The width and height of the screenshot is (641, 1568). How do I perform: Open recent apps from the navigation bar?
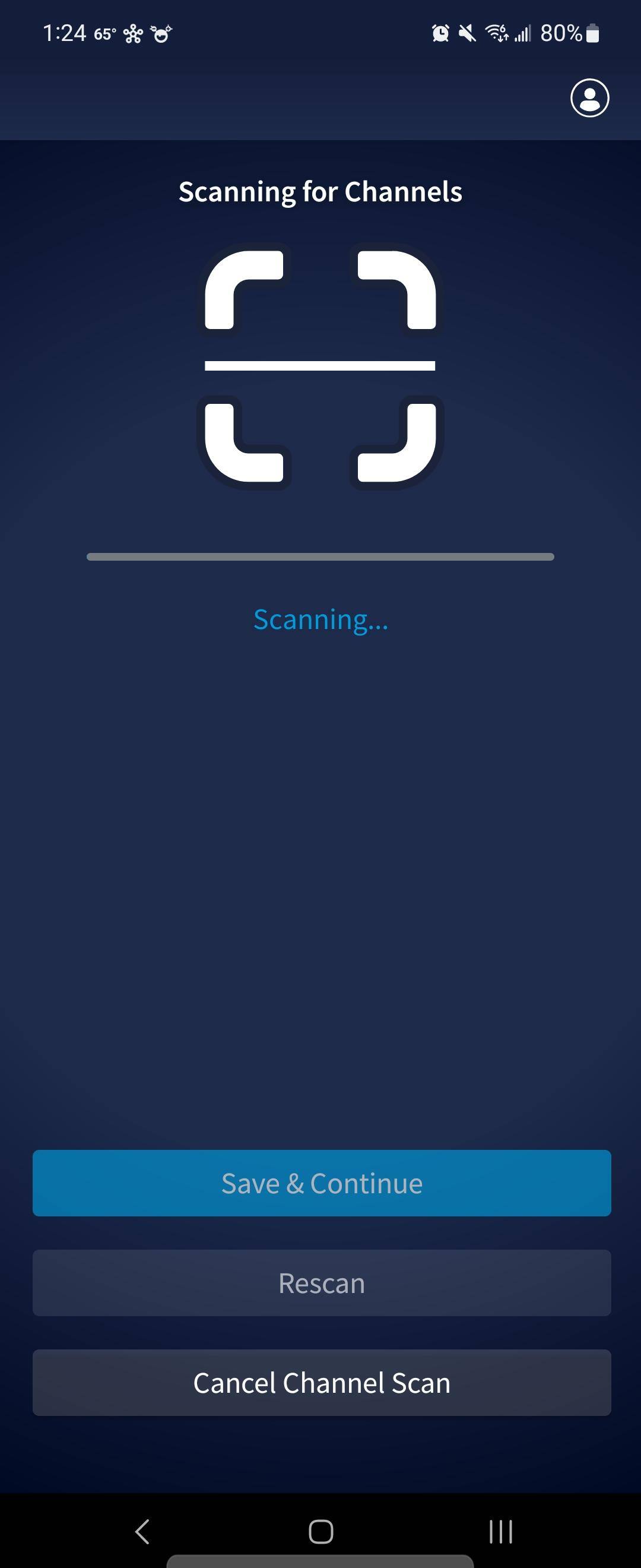coord(500,1531)
